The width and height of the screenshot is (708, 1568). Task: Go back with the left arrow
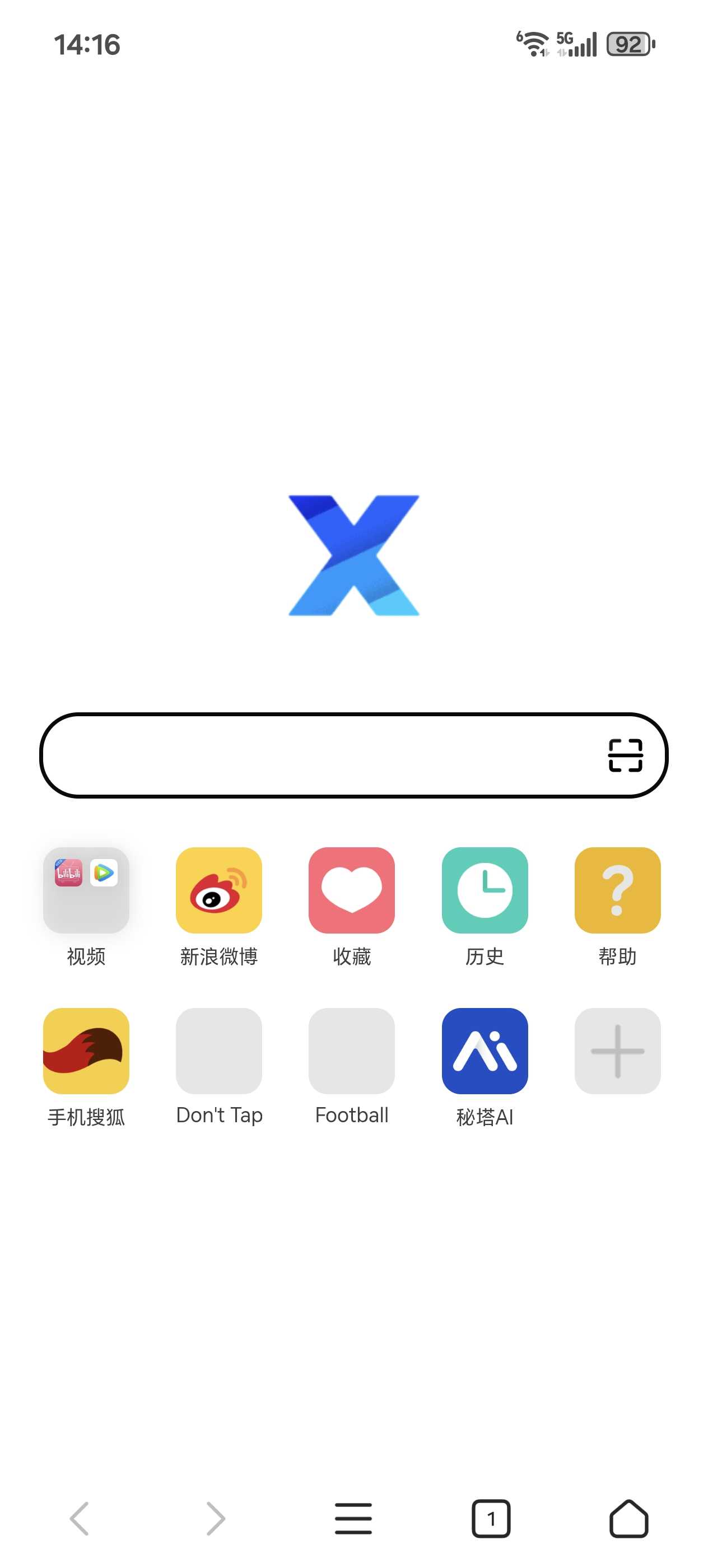[x=79, y=1518]
